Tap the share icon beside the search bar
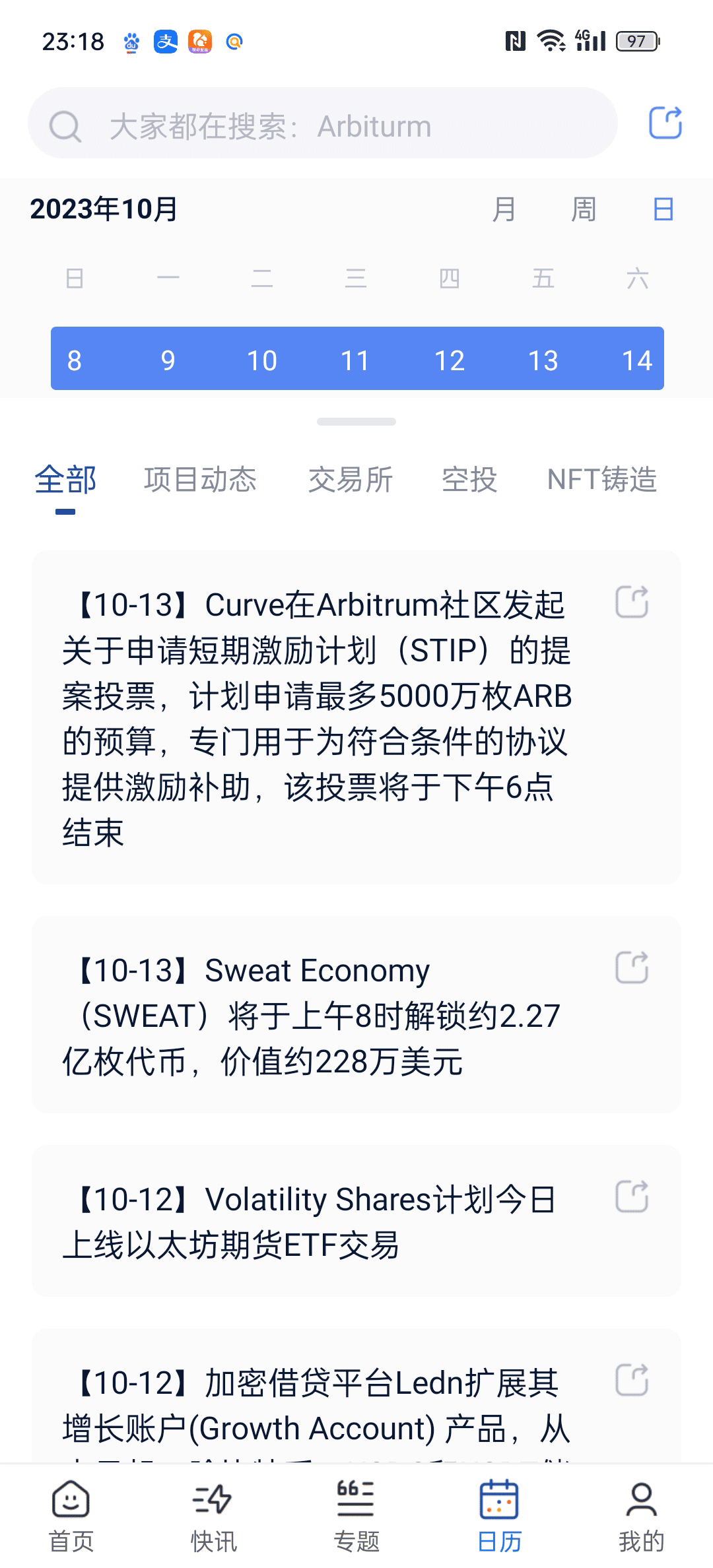Screen dimensions: 713x1568 (x=665, y=123)
